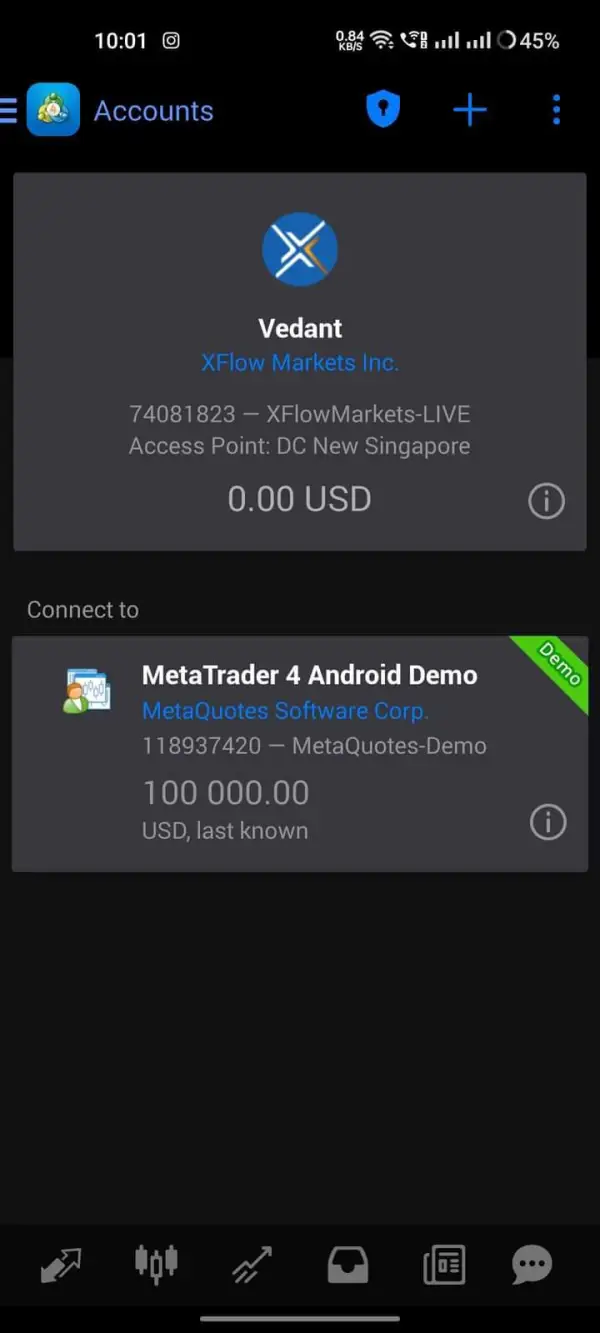Viewport: 600px width, 1333px height.
Task: Open the side drawer menu
Action: click(10, 110)
